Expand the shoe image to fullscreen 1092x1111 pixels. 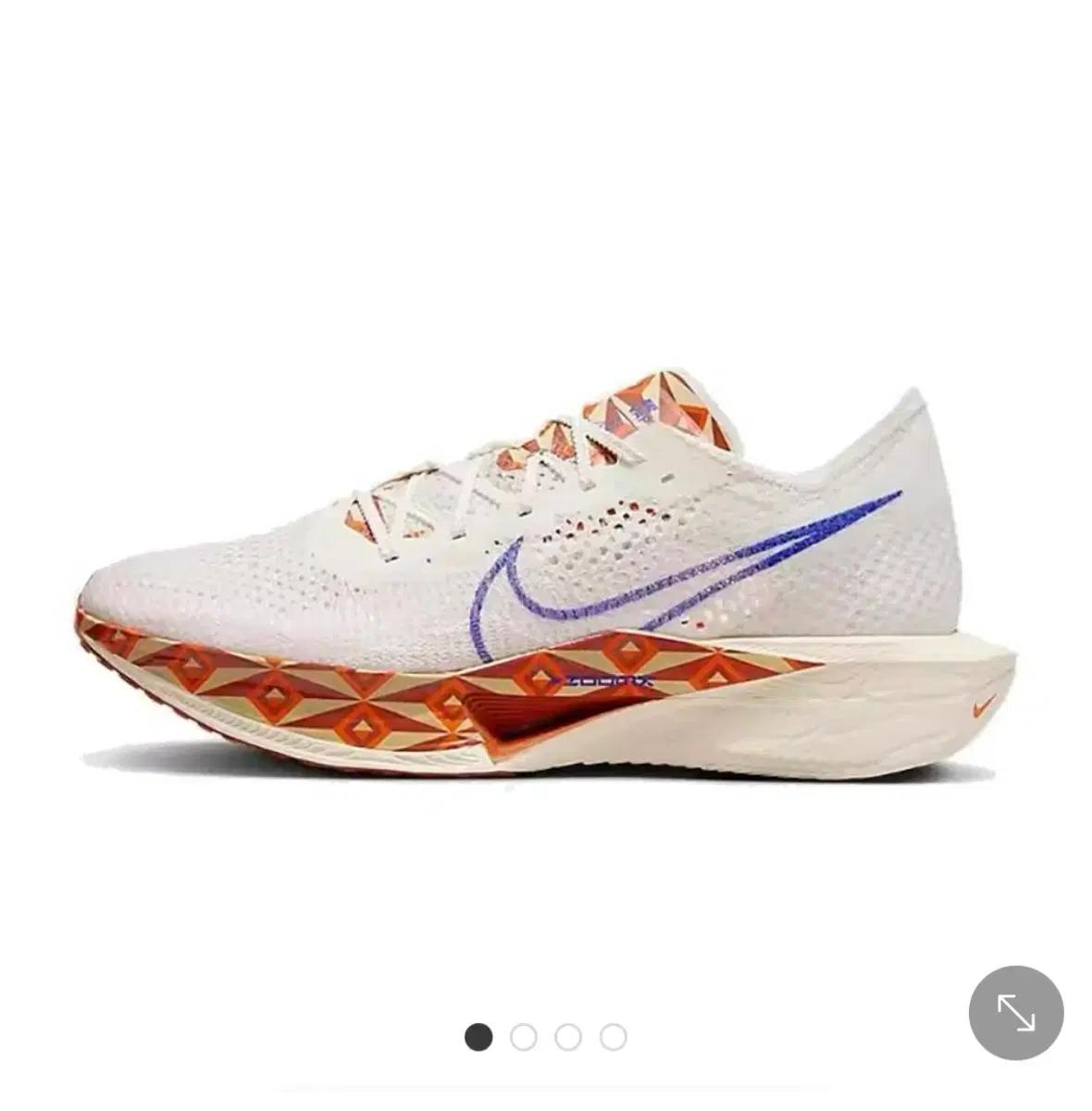tap(1016, 1012)
